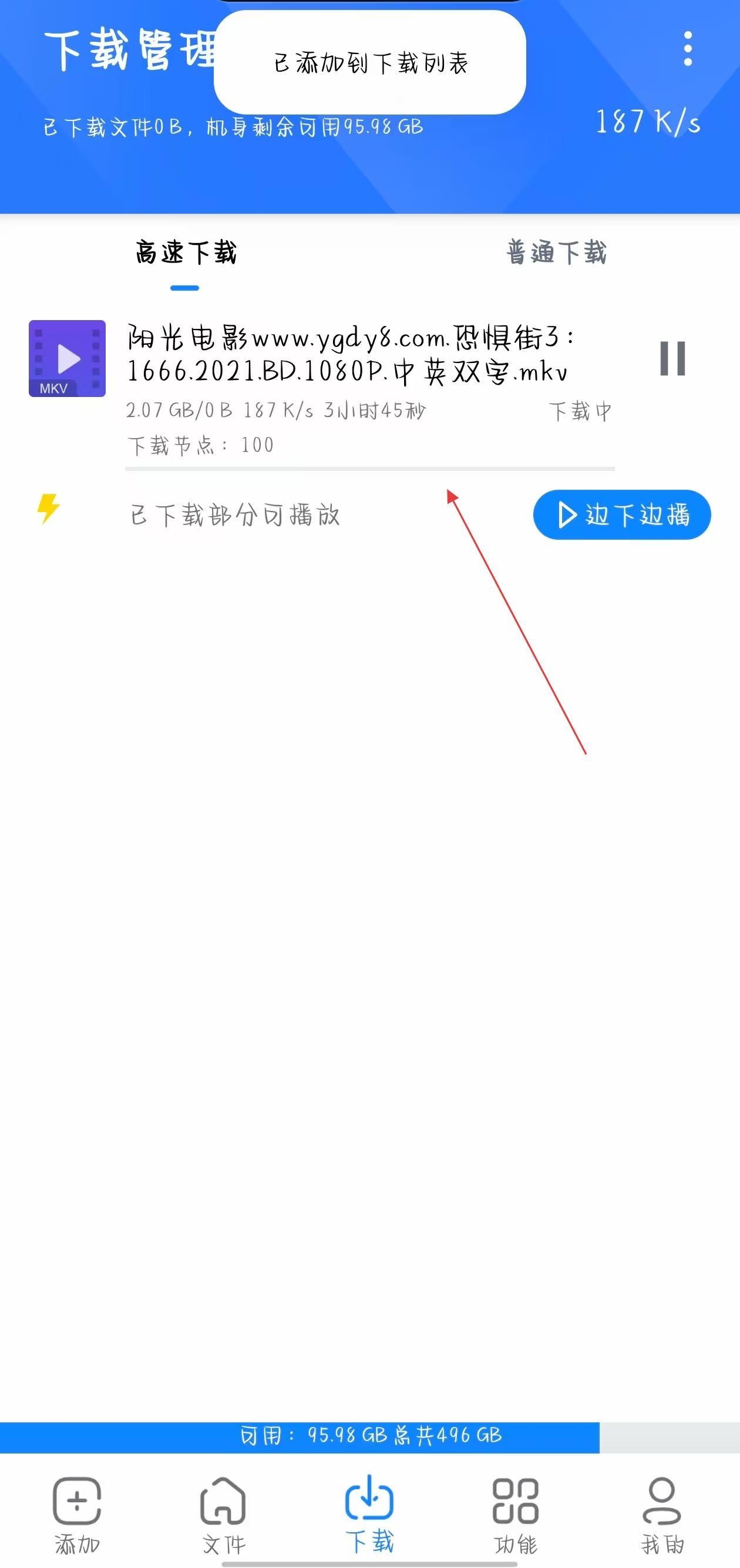
Task: Select the 高速下载 tab
Action: [185, 253]
